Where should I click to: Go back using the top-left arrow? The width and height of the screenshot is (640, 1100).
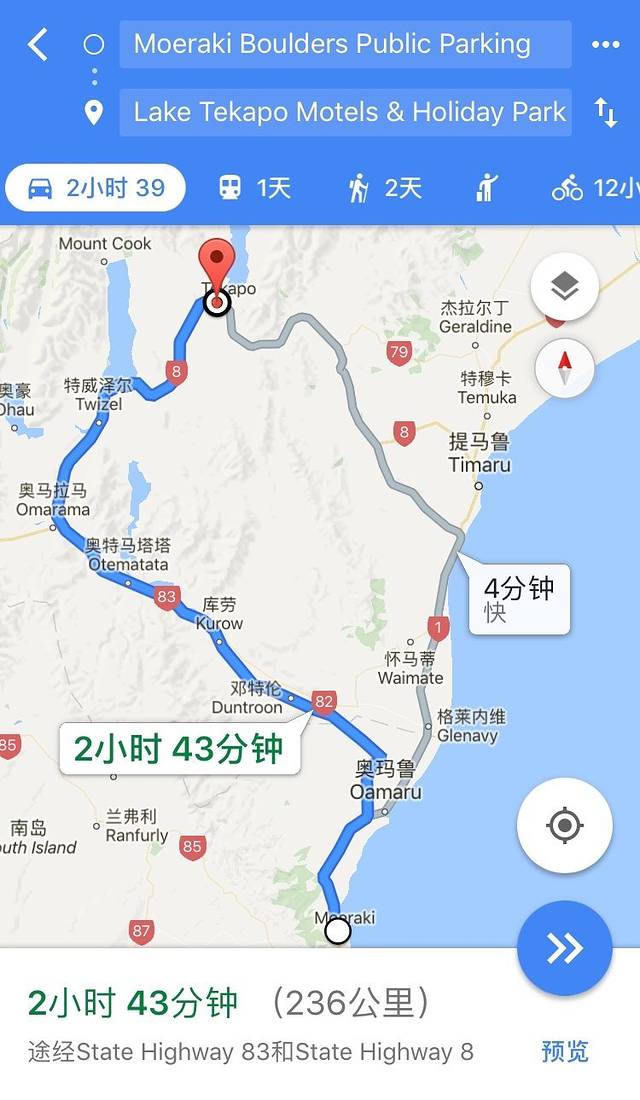click(x=37, y=45)
